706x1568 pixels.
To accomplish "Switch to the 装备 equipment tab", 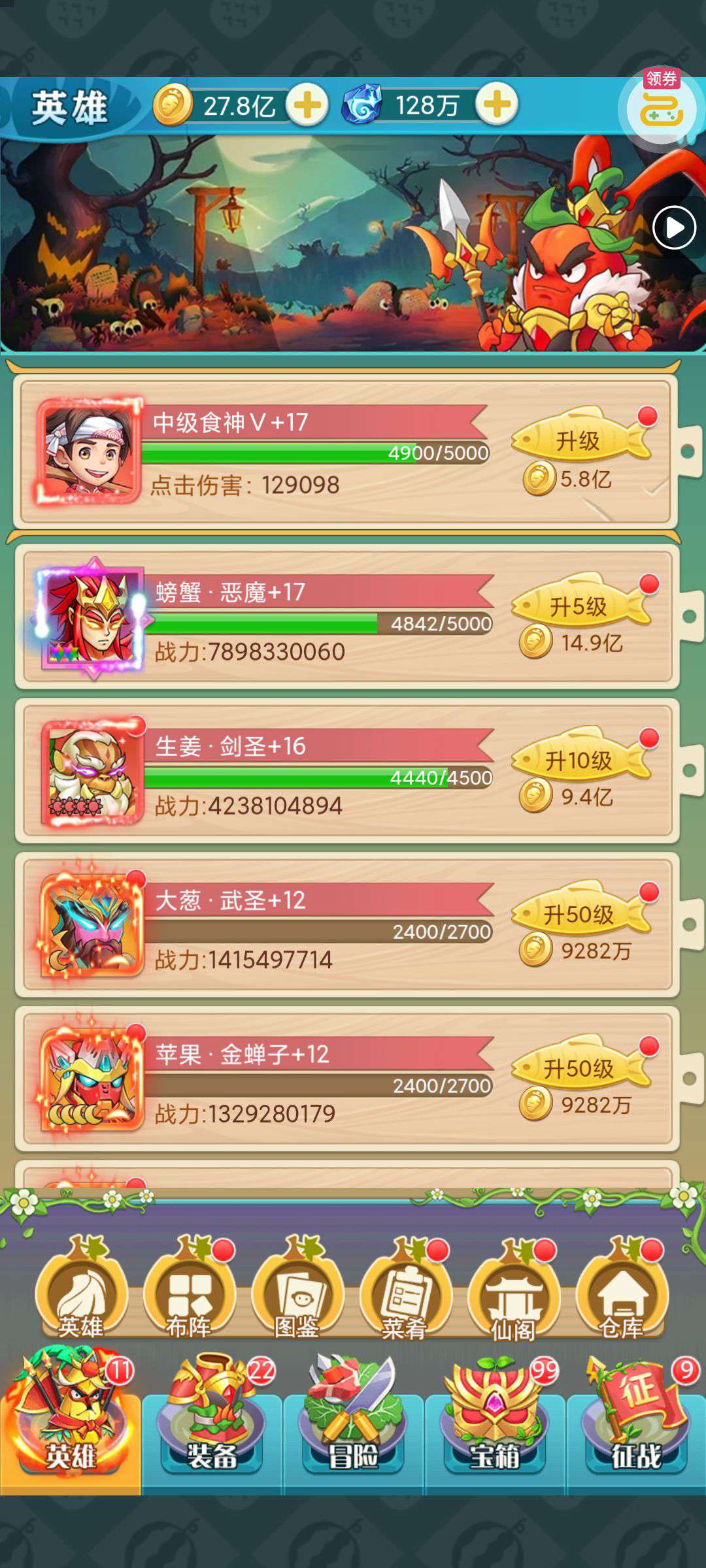I will pos(212,1424).
